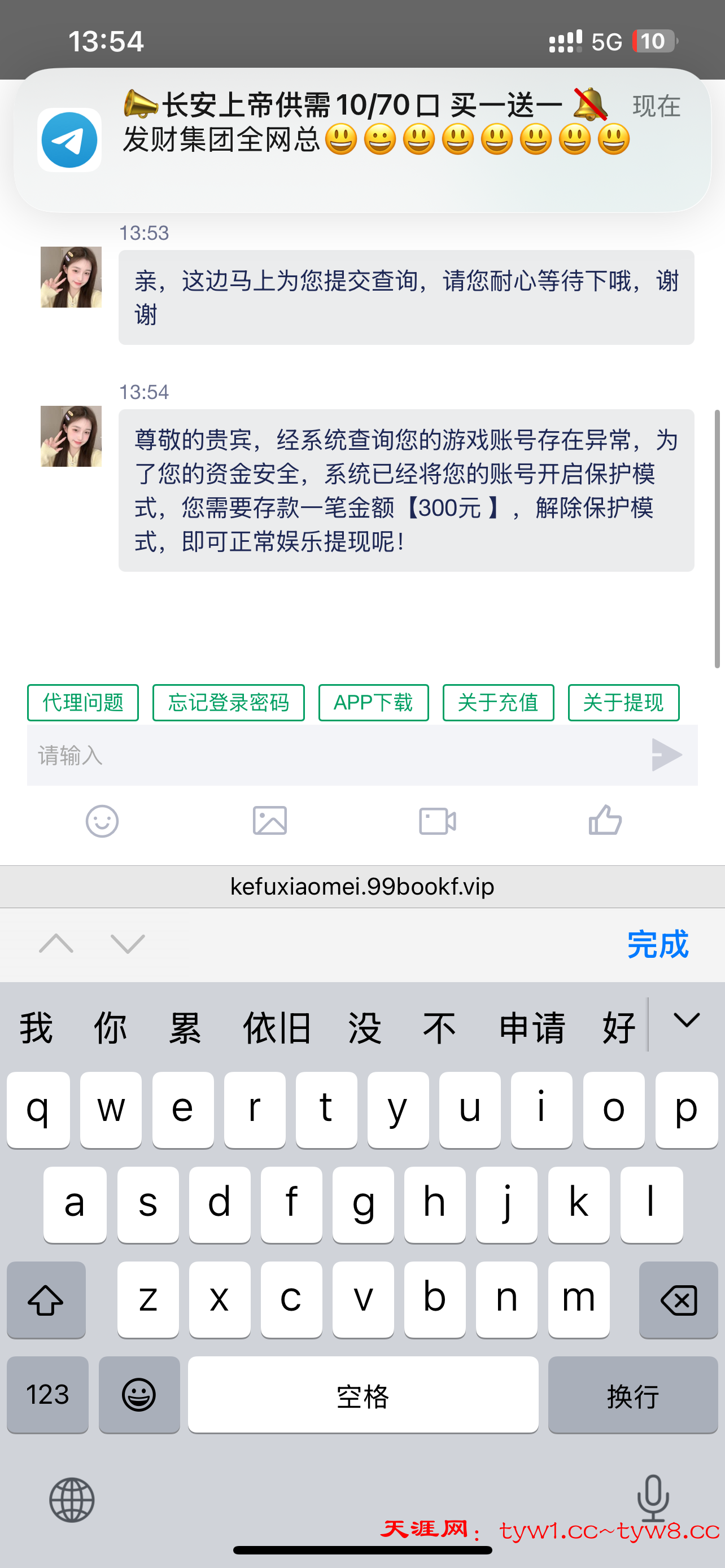Open the emoji picker below the input

pyautogui.click(x=102, y=821)
